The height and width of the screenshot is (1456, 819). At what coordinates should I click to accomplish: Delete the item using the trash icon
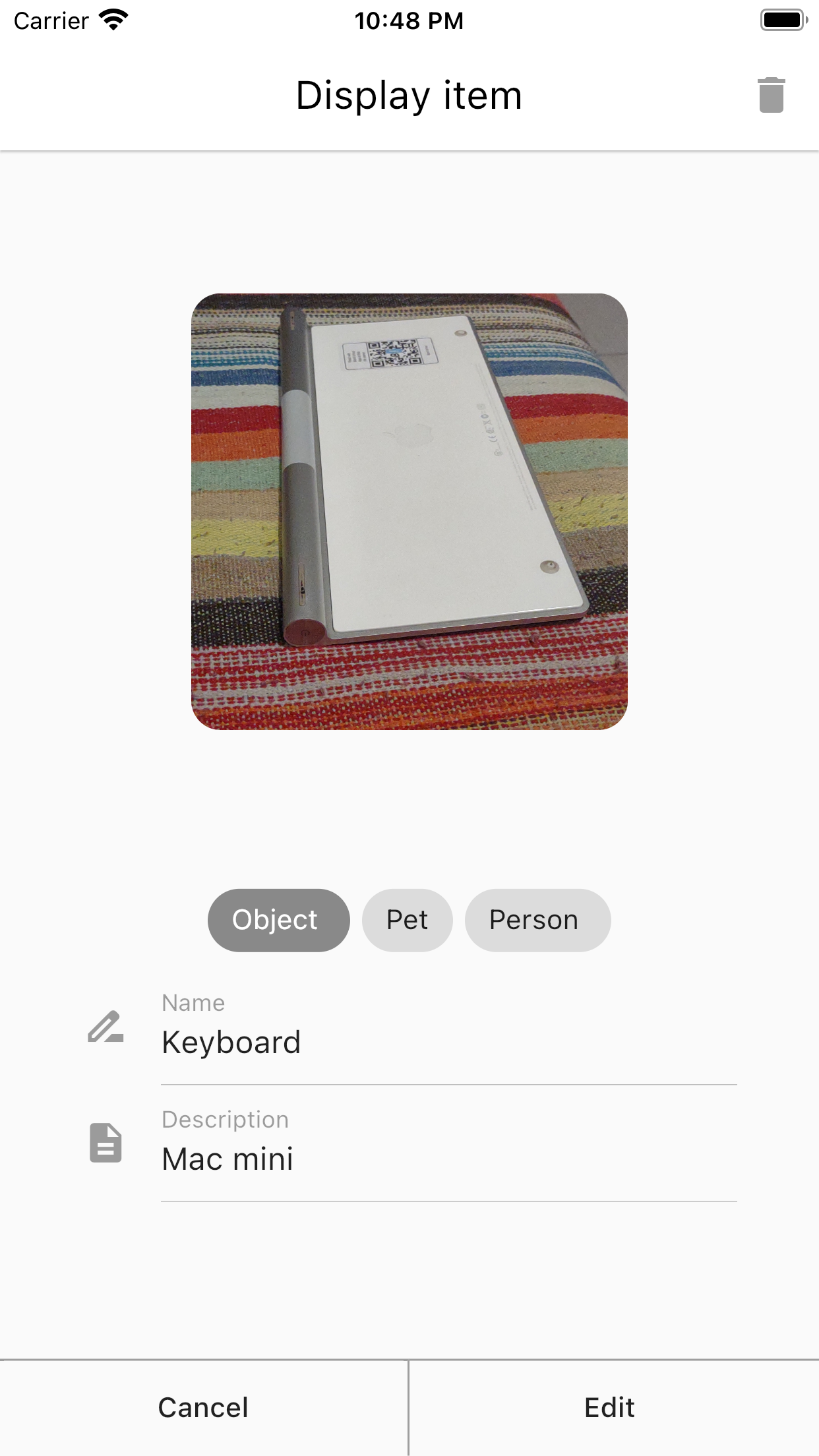click(x=771, y=96)
